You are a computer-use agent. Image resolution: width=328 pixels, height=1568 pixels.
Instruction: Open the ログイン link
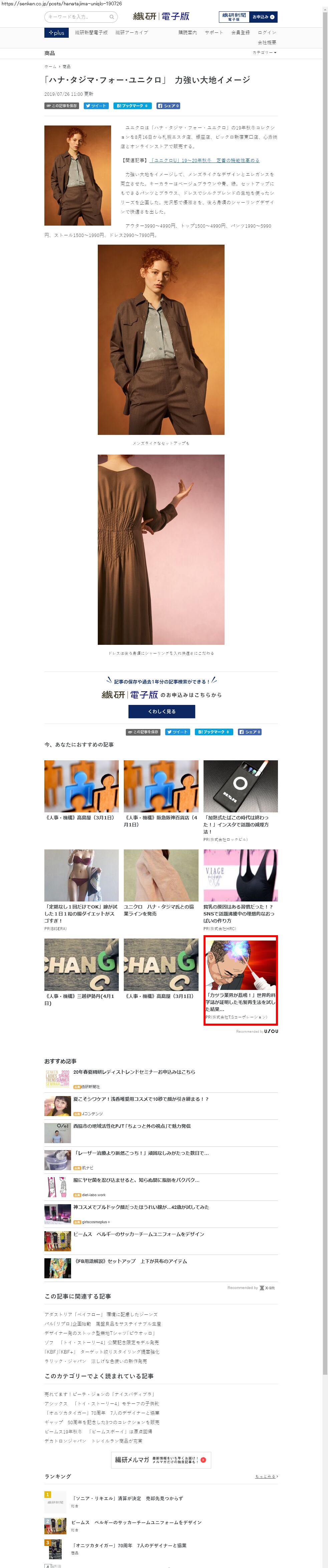click(267, 33)
